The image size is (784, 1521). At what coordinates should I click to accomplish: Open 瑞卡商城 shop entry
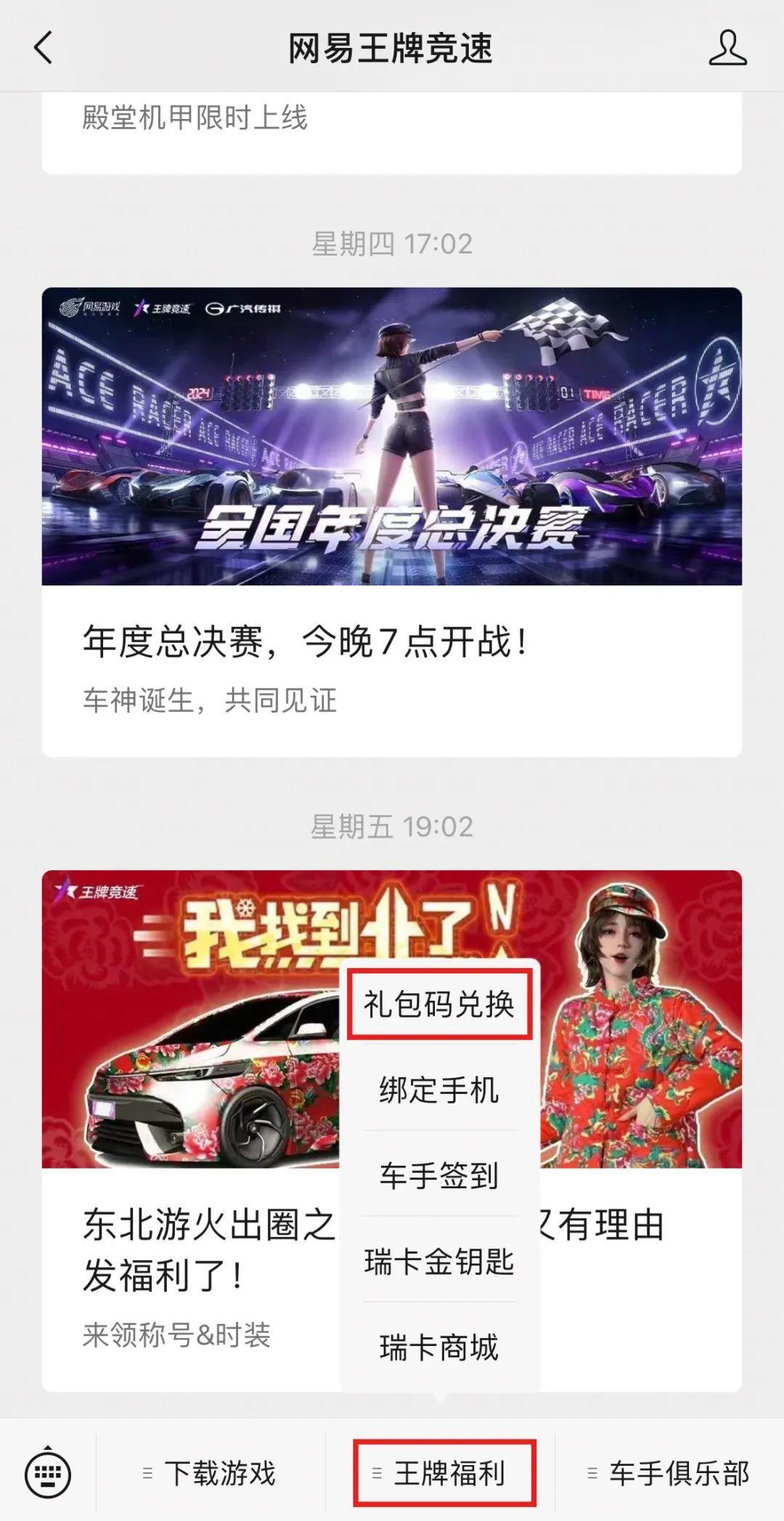pos(439,1347)
